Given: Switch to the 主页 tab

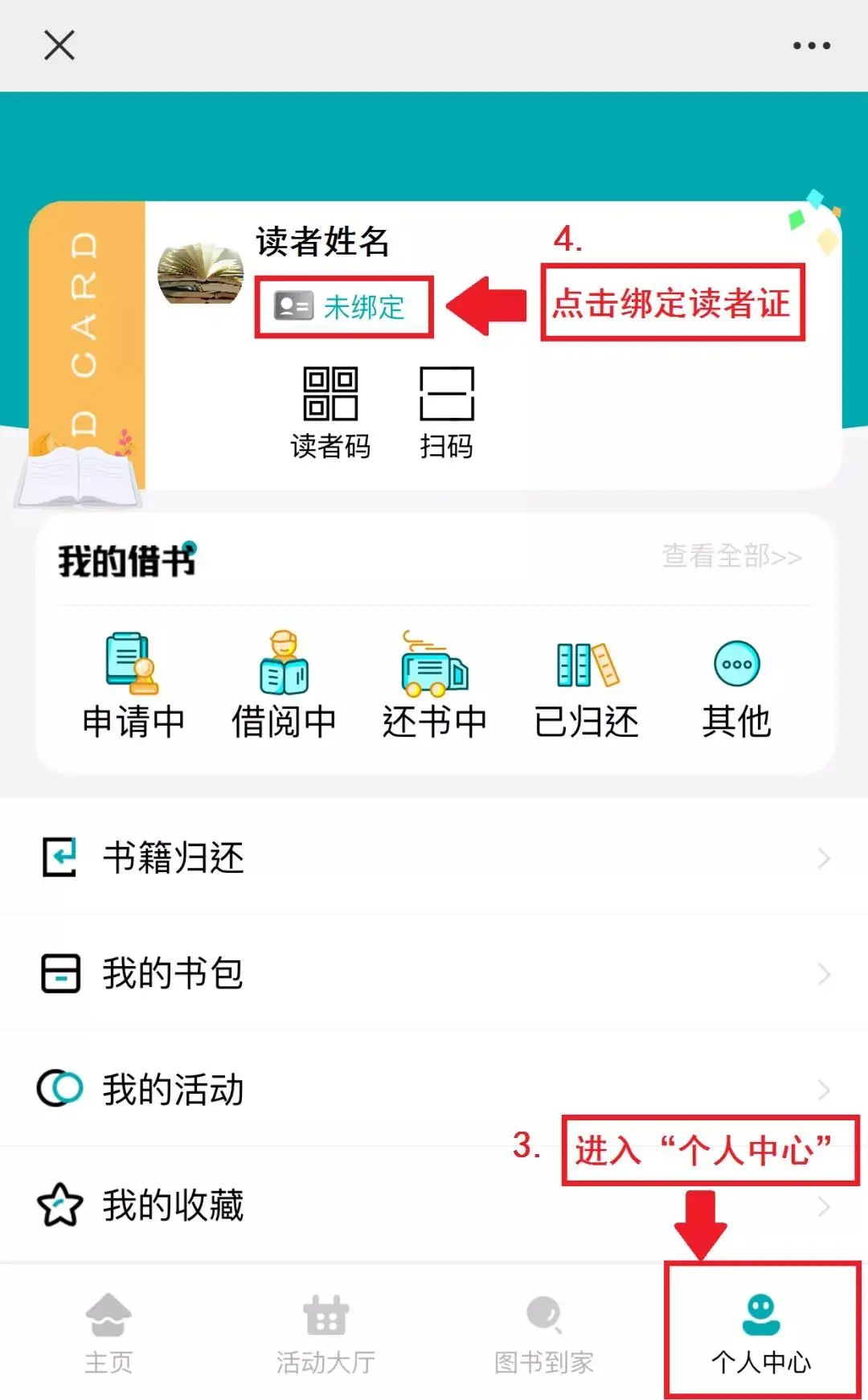Looking at the screenshot, I should [108, 1333].
